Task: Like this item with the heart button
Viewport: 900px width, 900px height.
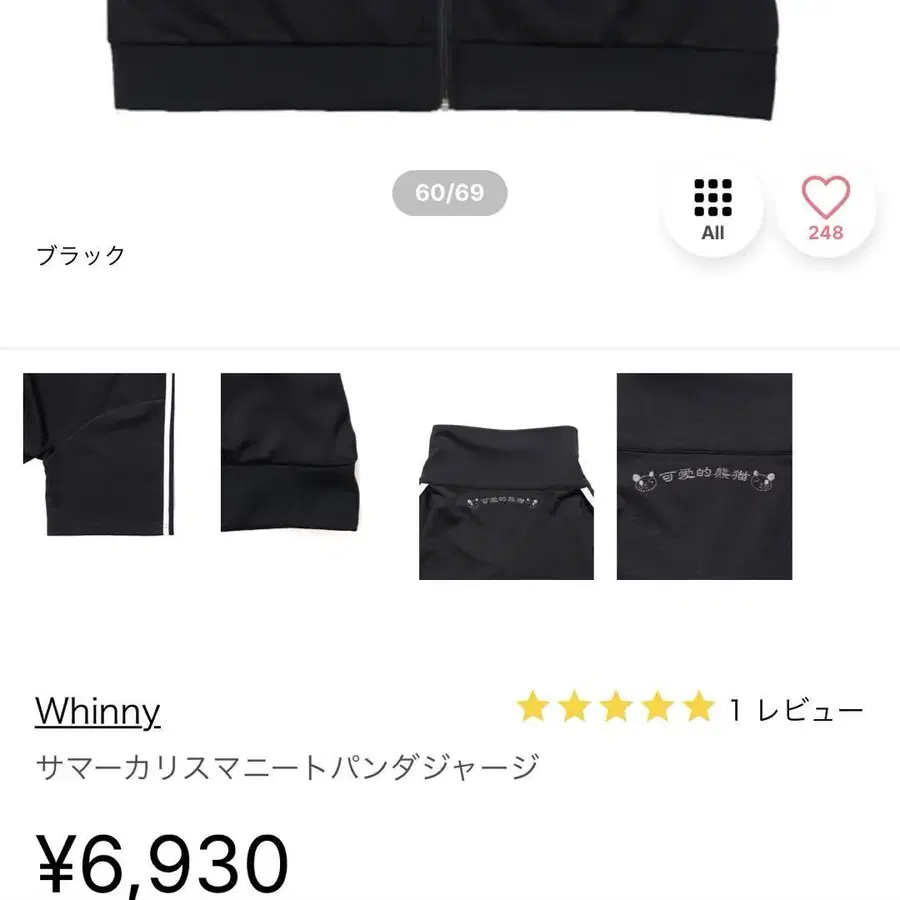Action: (825, 209)
